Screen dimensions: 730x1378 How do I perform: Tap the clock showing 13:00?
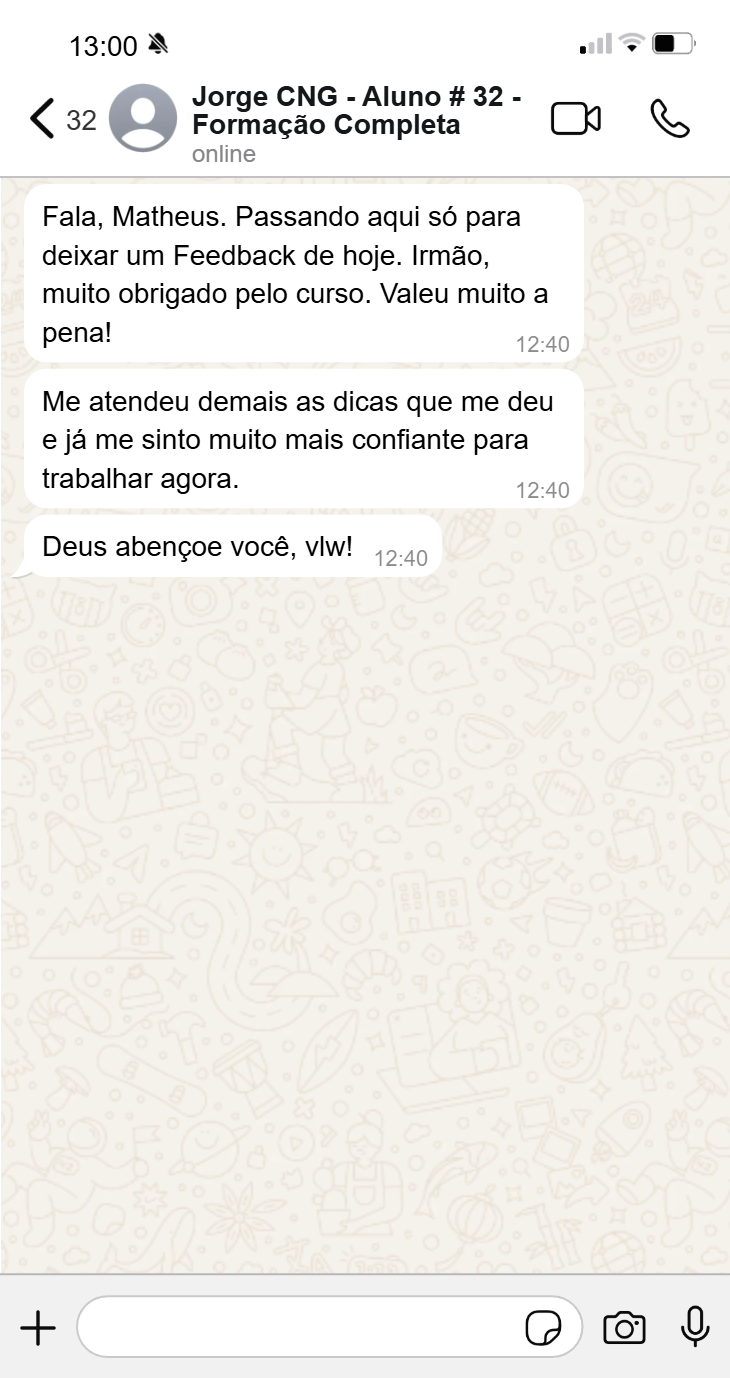coord(105,44)
